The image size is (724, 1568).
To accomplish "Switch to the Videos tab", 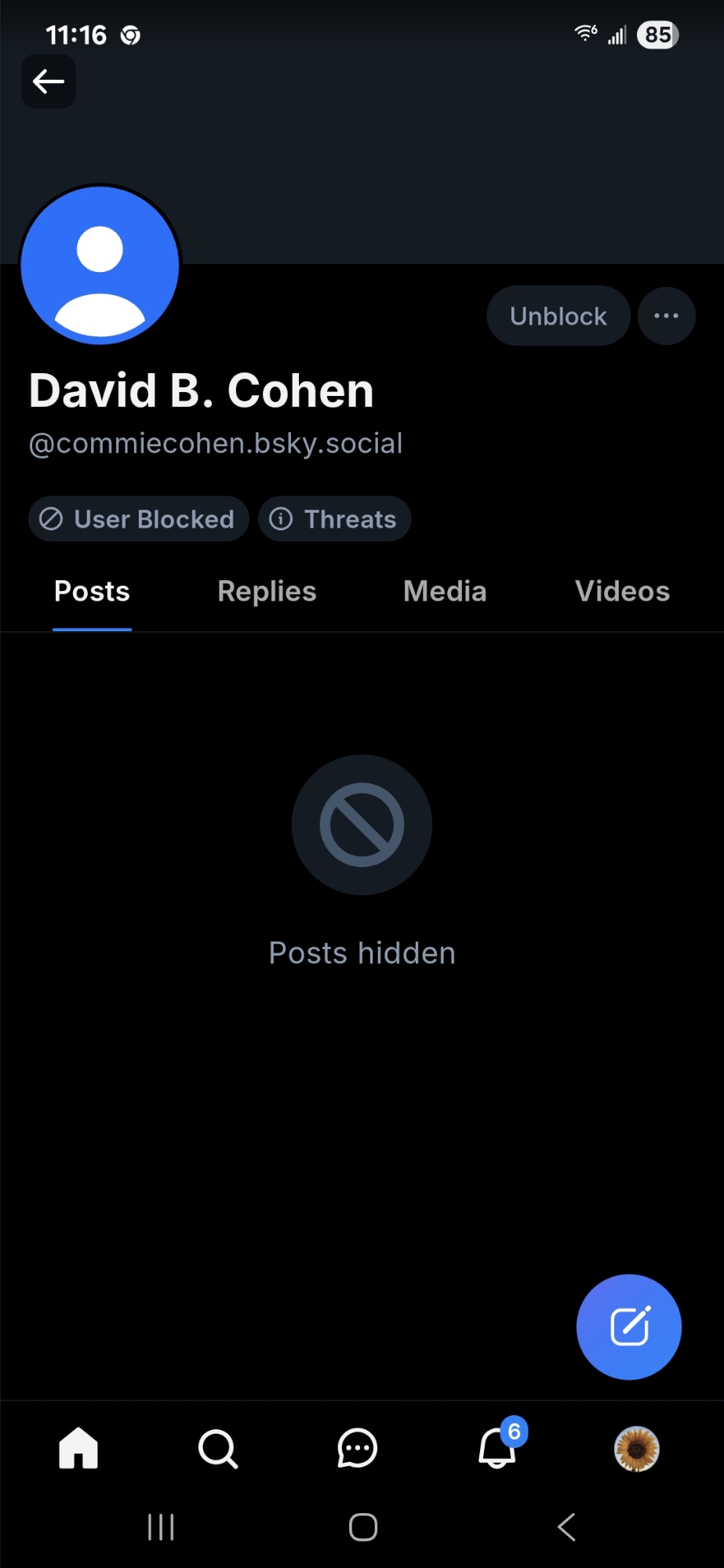I will click(622, 591).
